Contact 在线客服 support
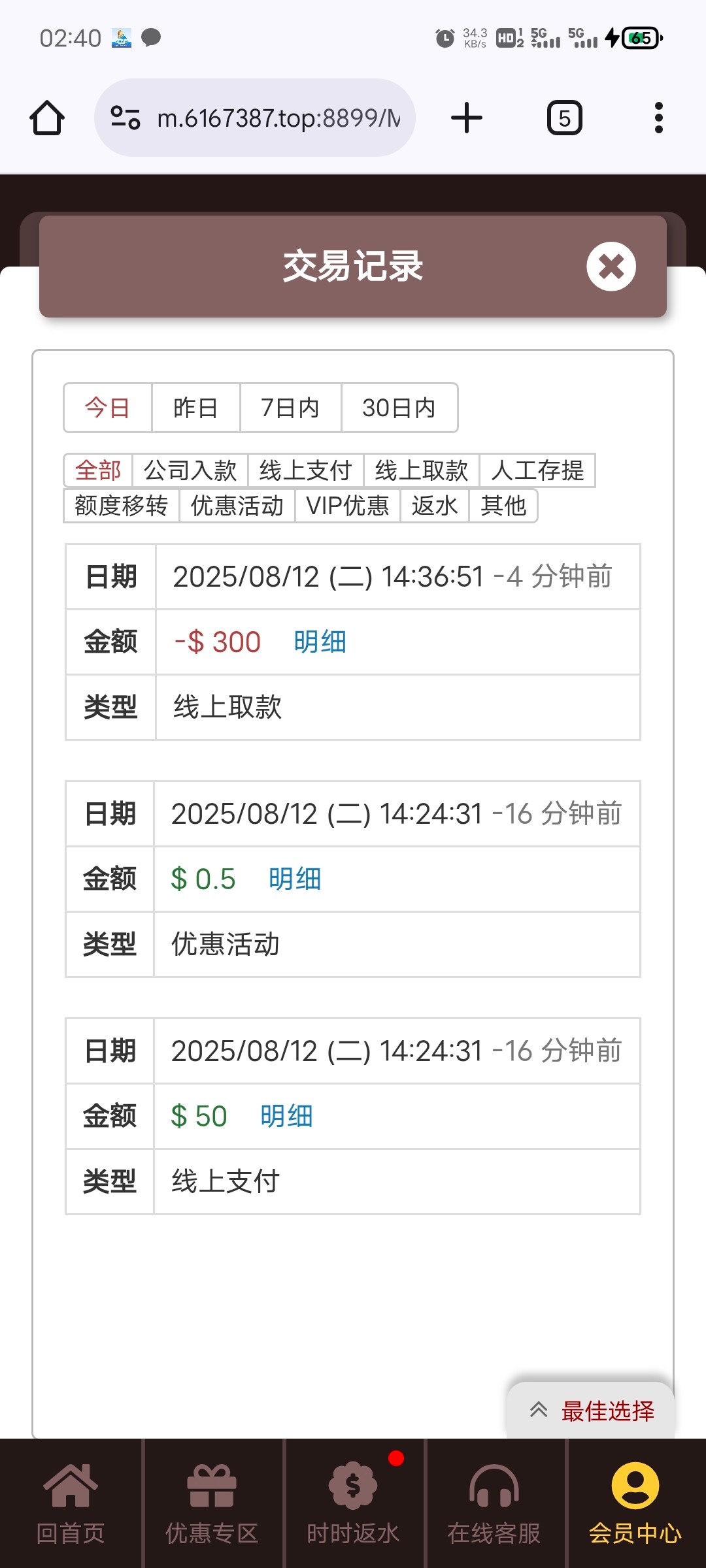This screenshot has width=706, height=1568. [494, 1504]
